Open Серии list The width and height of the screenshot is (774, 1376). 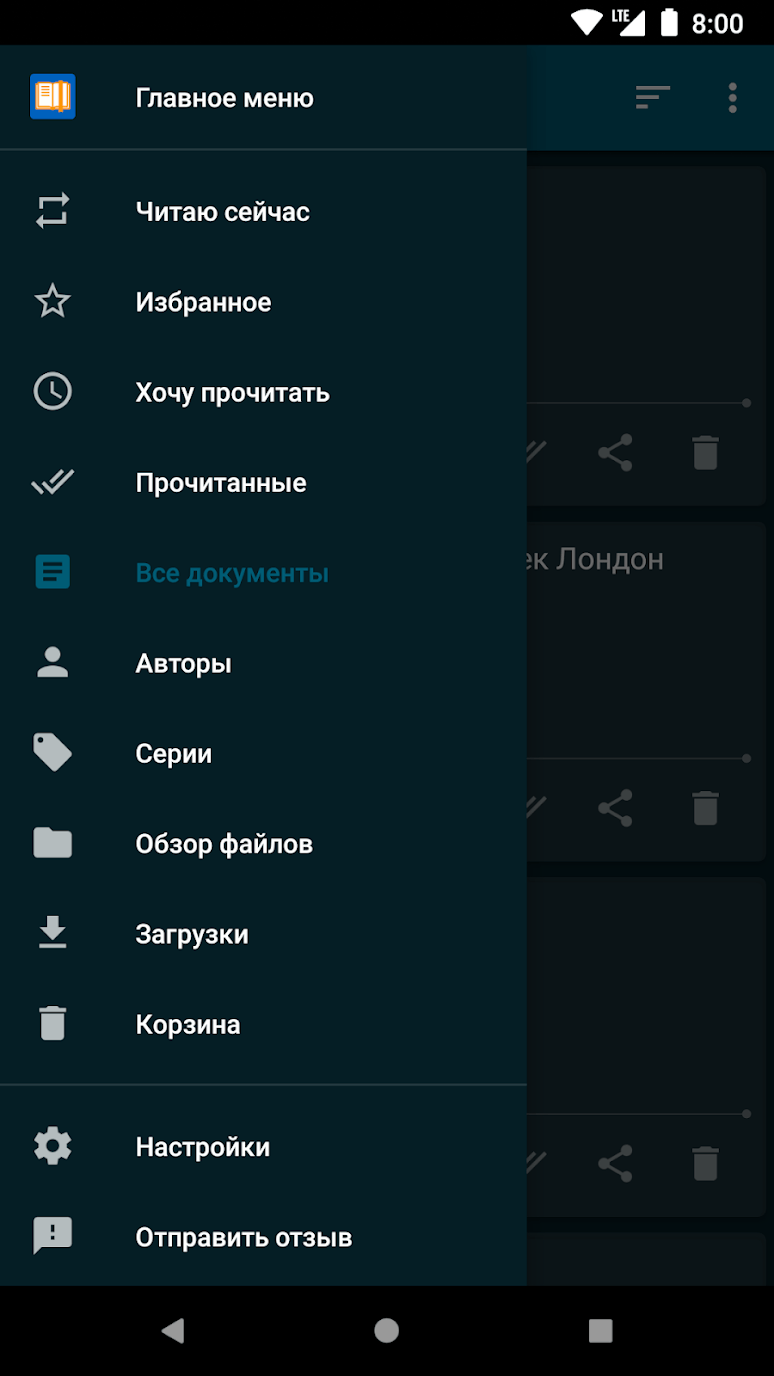tap(173, 754)
